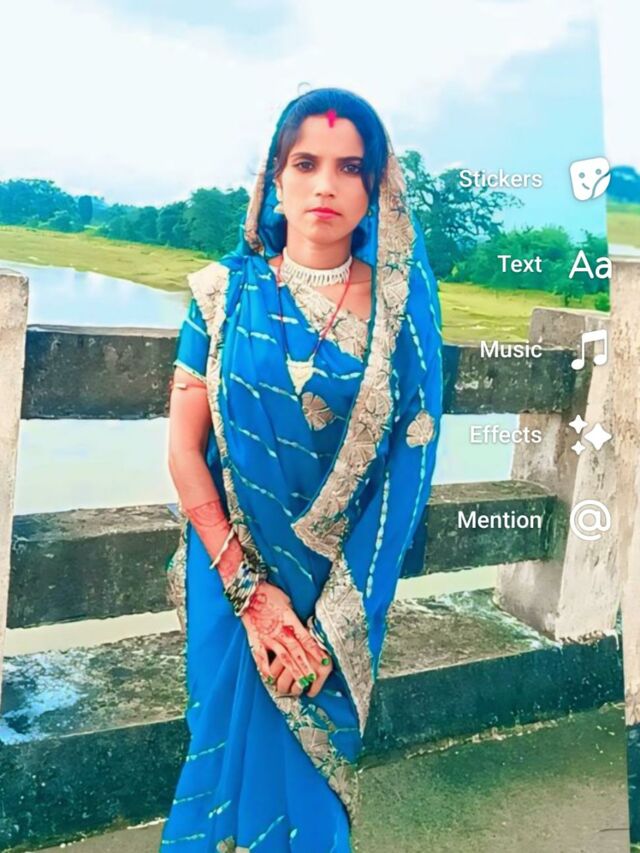640x853 pixels.
Task: Open the Stickers tool
Action: coord(589,179)
